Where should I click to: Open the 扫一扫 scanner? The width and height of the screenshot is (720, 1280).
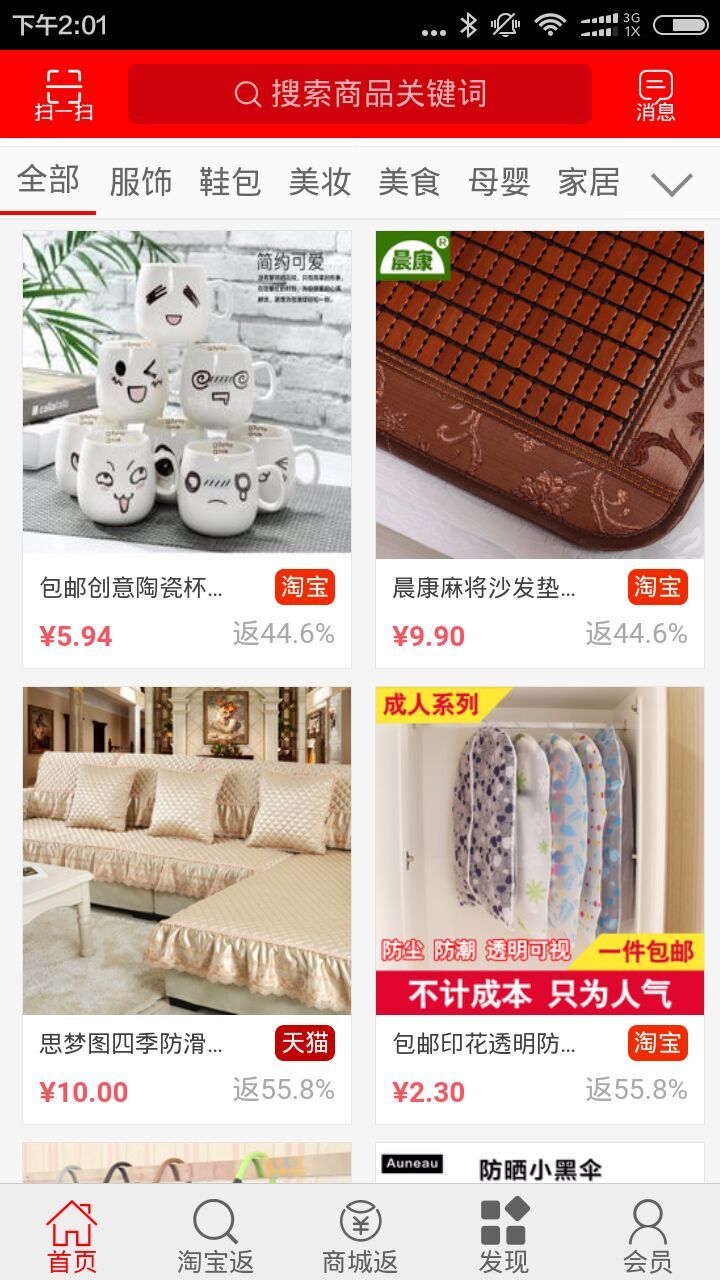pos(63,95)
